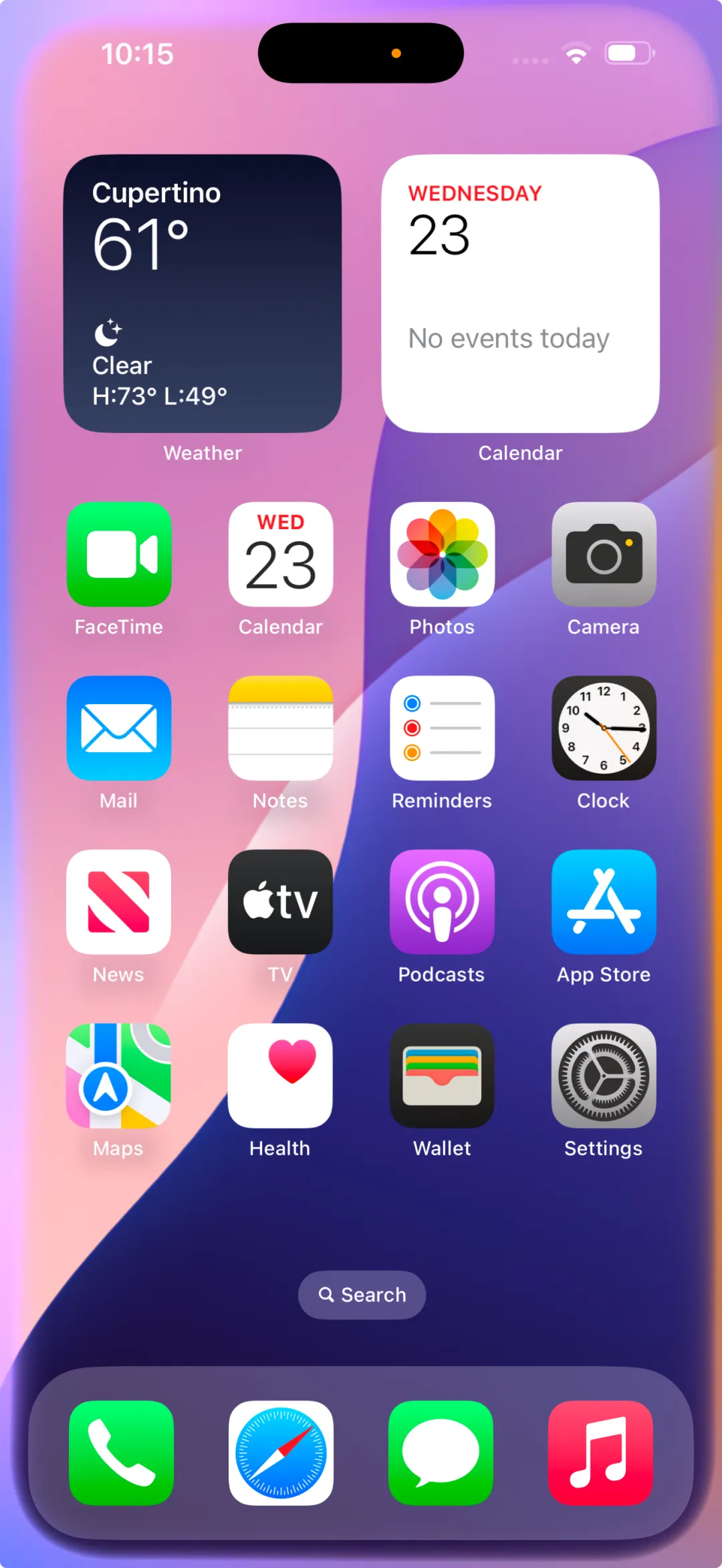Launch Safari from the dock
This screenshot has width=722, height=1568.
[x=281, y=1452]
